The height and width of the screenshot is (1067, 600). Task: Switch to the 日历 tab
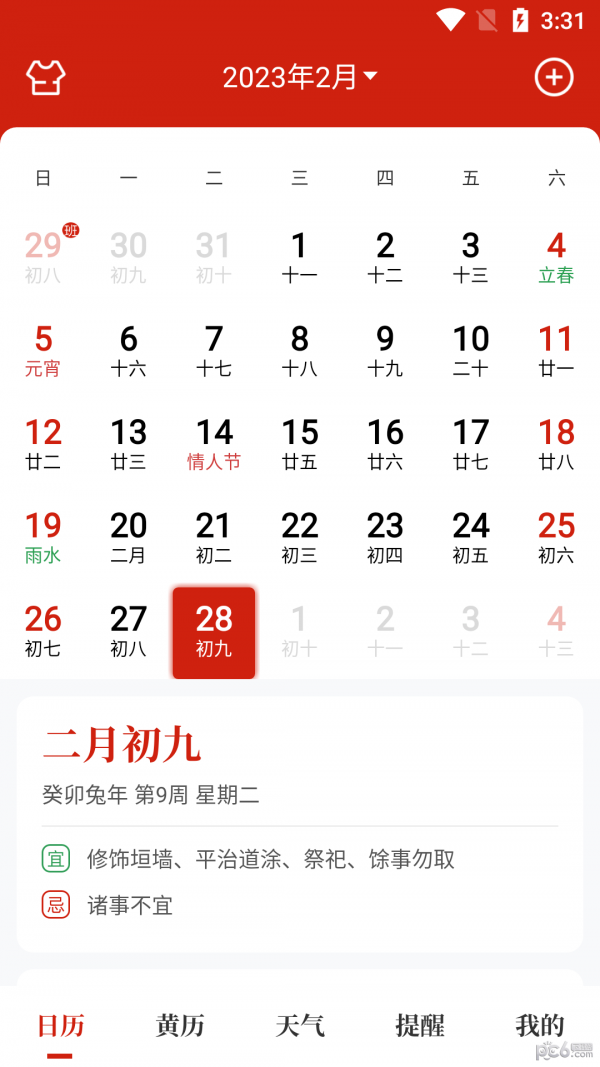60,1026
